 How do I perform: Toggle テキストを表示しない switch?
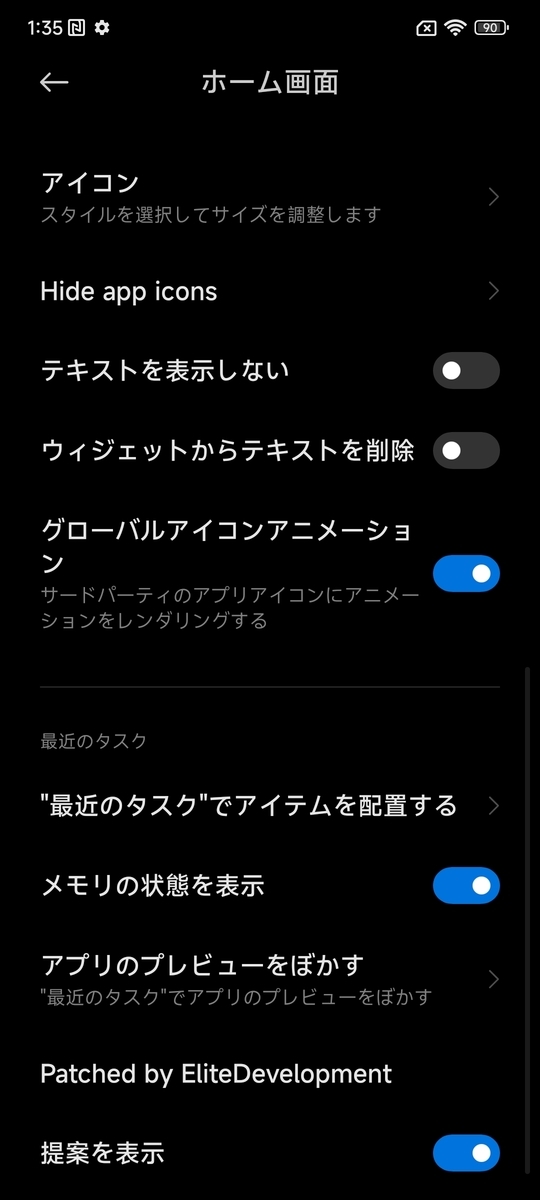click(466, 371)
